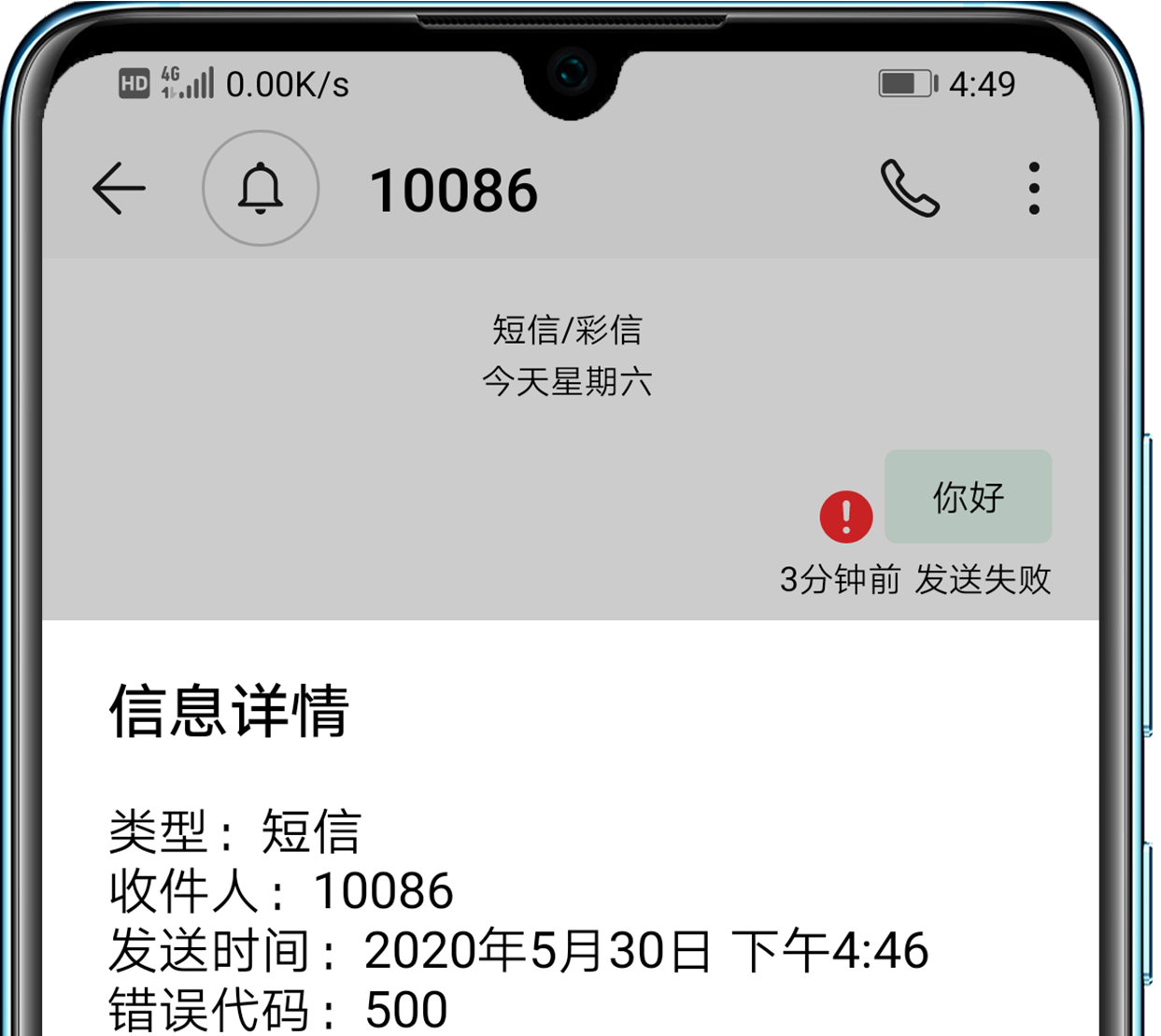The width and height of the screenshot is (1161, 1036).
Task: Tap the red failed-send error icon
Action: tap(846, 517)
